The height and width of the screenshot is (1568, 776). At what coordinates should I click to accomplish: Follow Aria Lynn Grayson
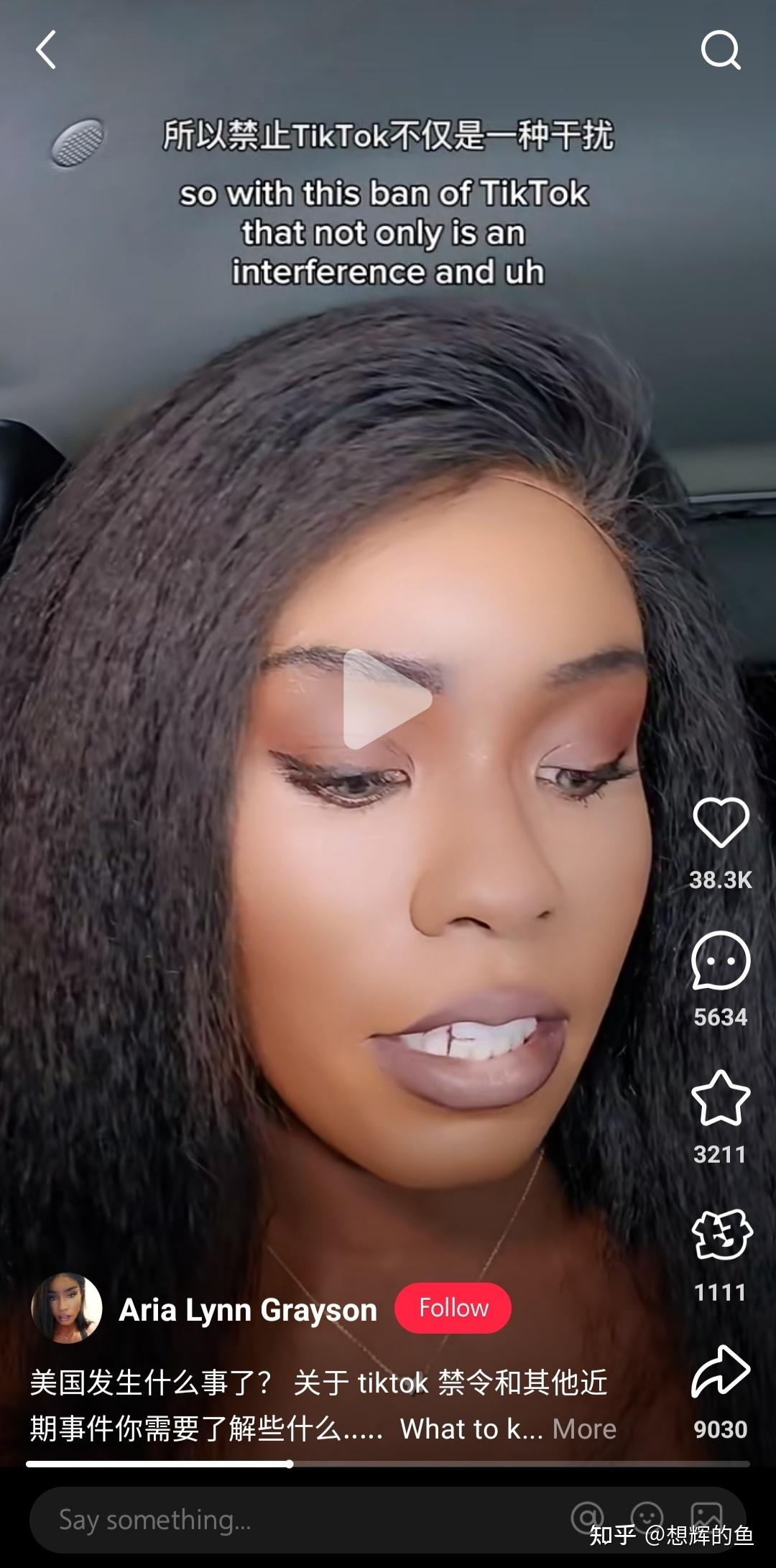[453, 1308]
